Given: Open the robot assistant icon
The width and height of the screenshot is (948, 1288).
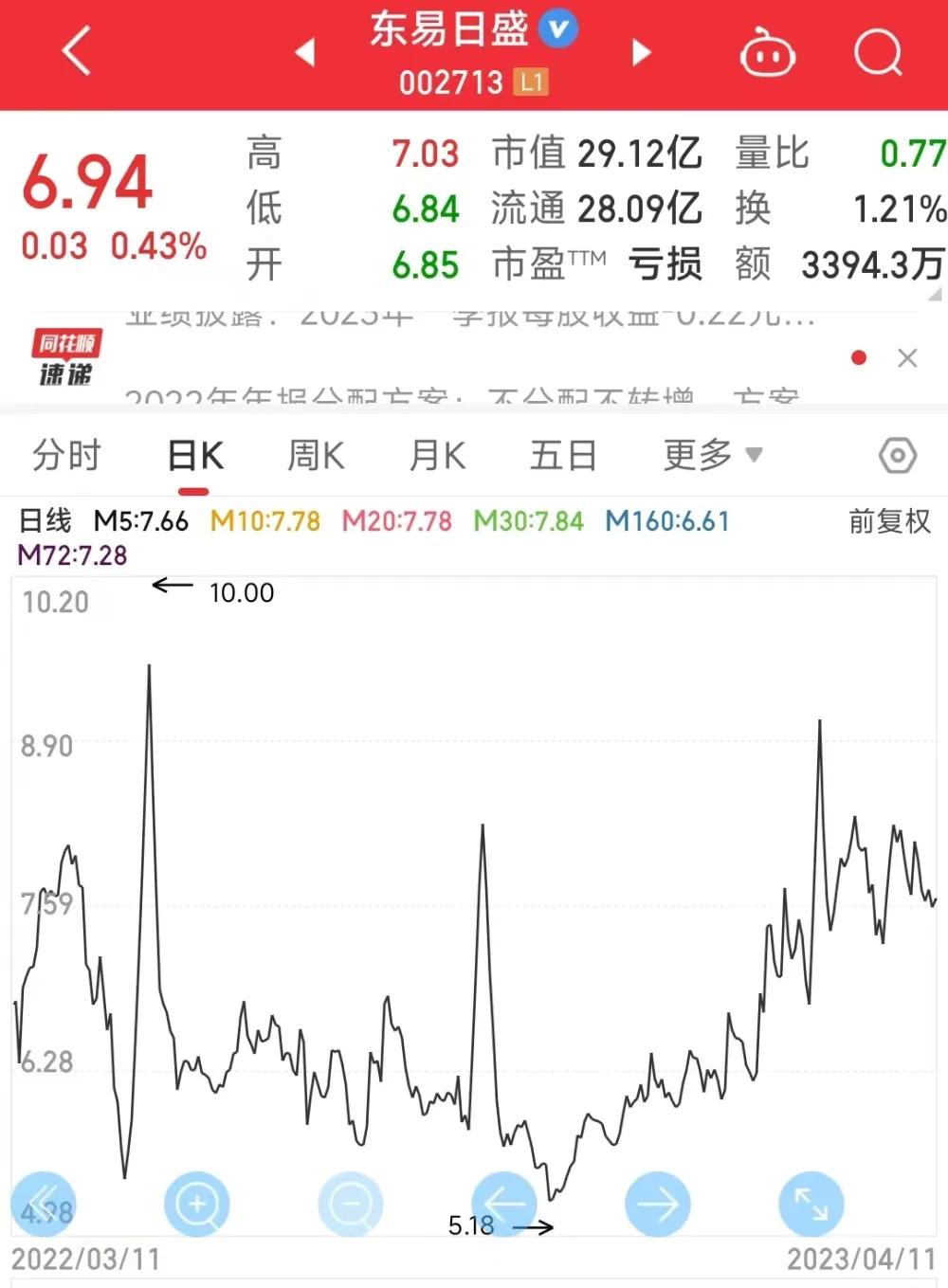Looking at the screenshot, I should pos(767,53).
